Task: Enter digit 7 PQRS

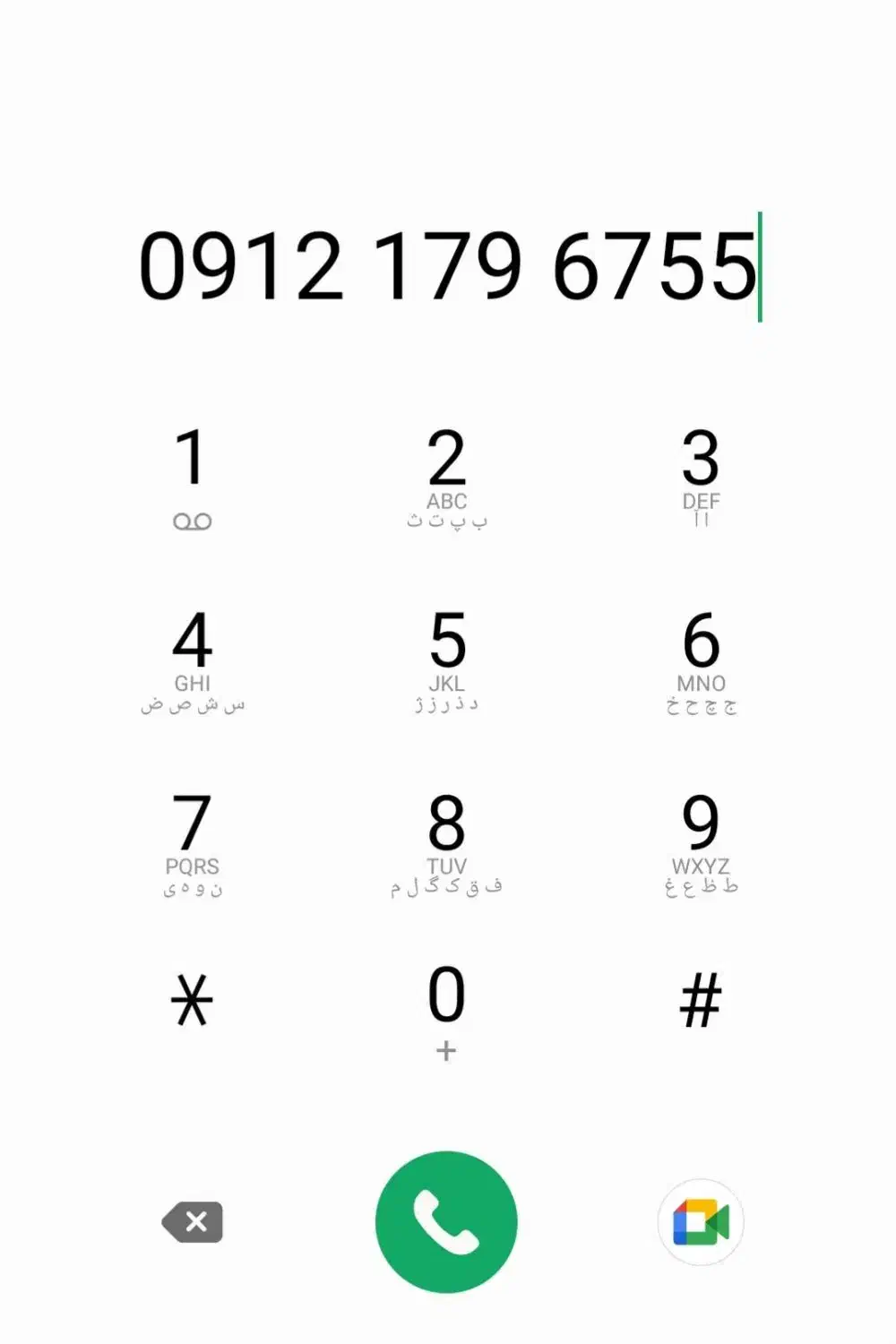Action: [x=192, y=844]
